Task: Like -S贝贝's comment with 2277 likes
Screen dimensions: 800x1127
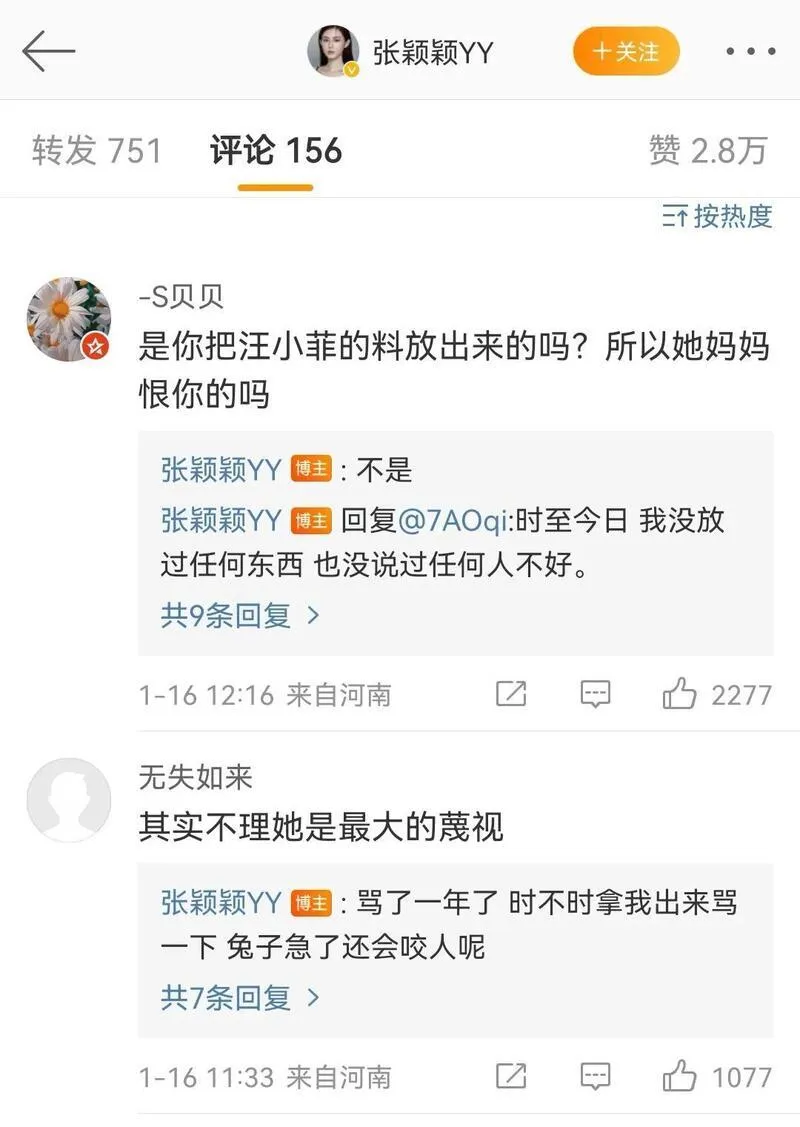Action: [x=680, y=694]
